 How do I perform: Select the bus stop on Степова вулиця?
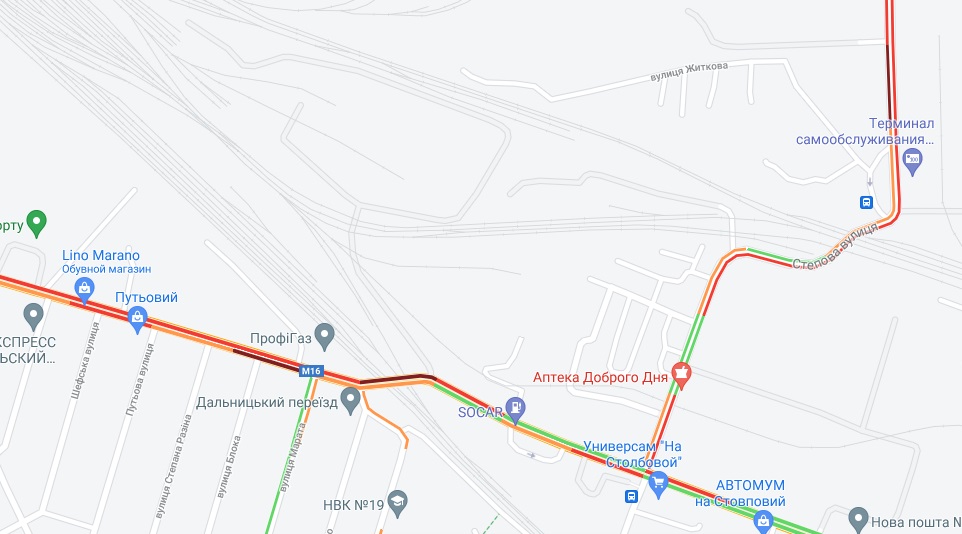866,202
